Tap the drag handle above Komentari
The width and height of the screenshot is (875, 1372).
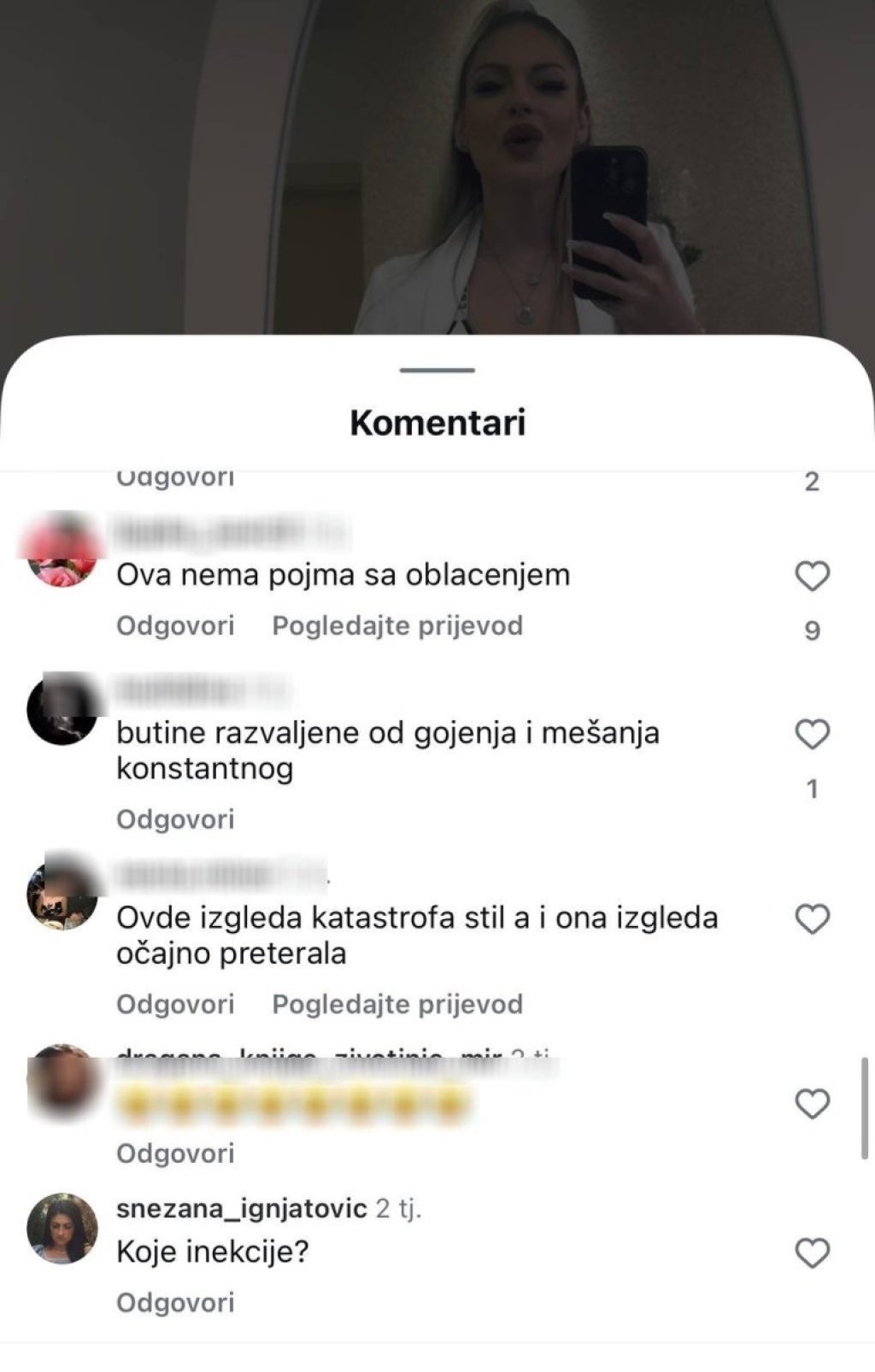point(437,370)
